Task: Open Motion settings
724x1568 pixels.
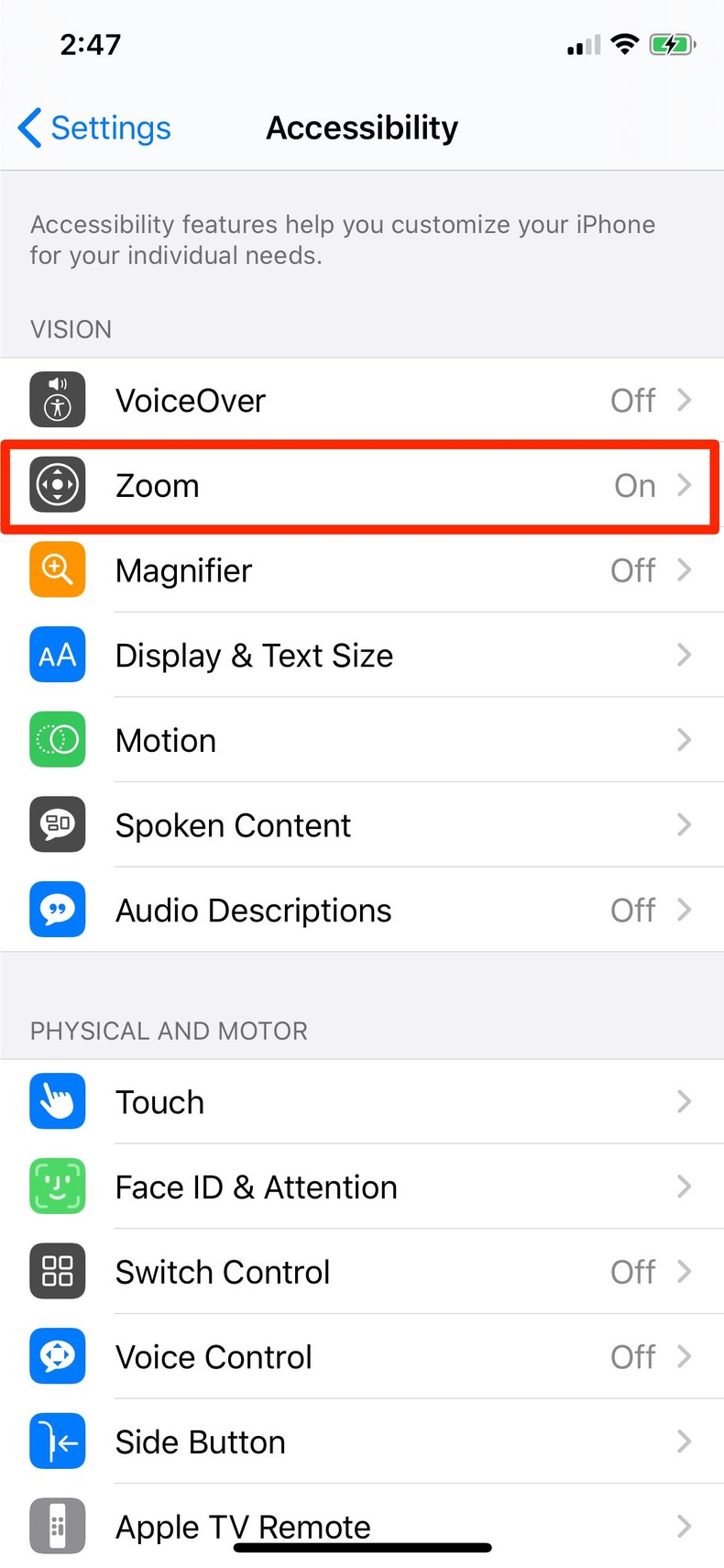Action: (361, 740)
